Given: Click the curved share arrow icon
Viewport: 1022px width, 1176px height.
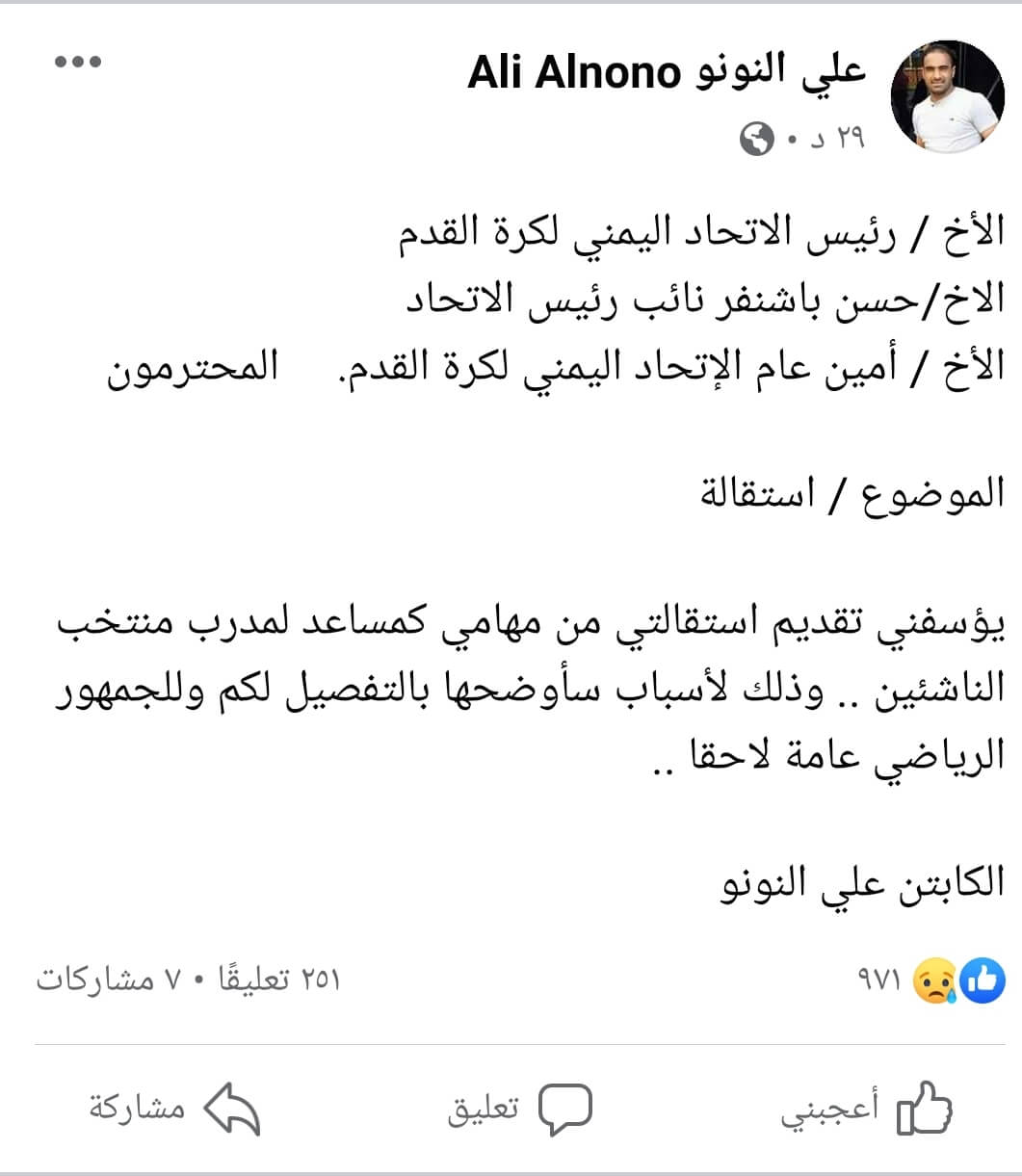Looking at the screenshot, I should 229,1108.
